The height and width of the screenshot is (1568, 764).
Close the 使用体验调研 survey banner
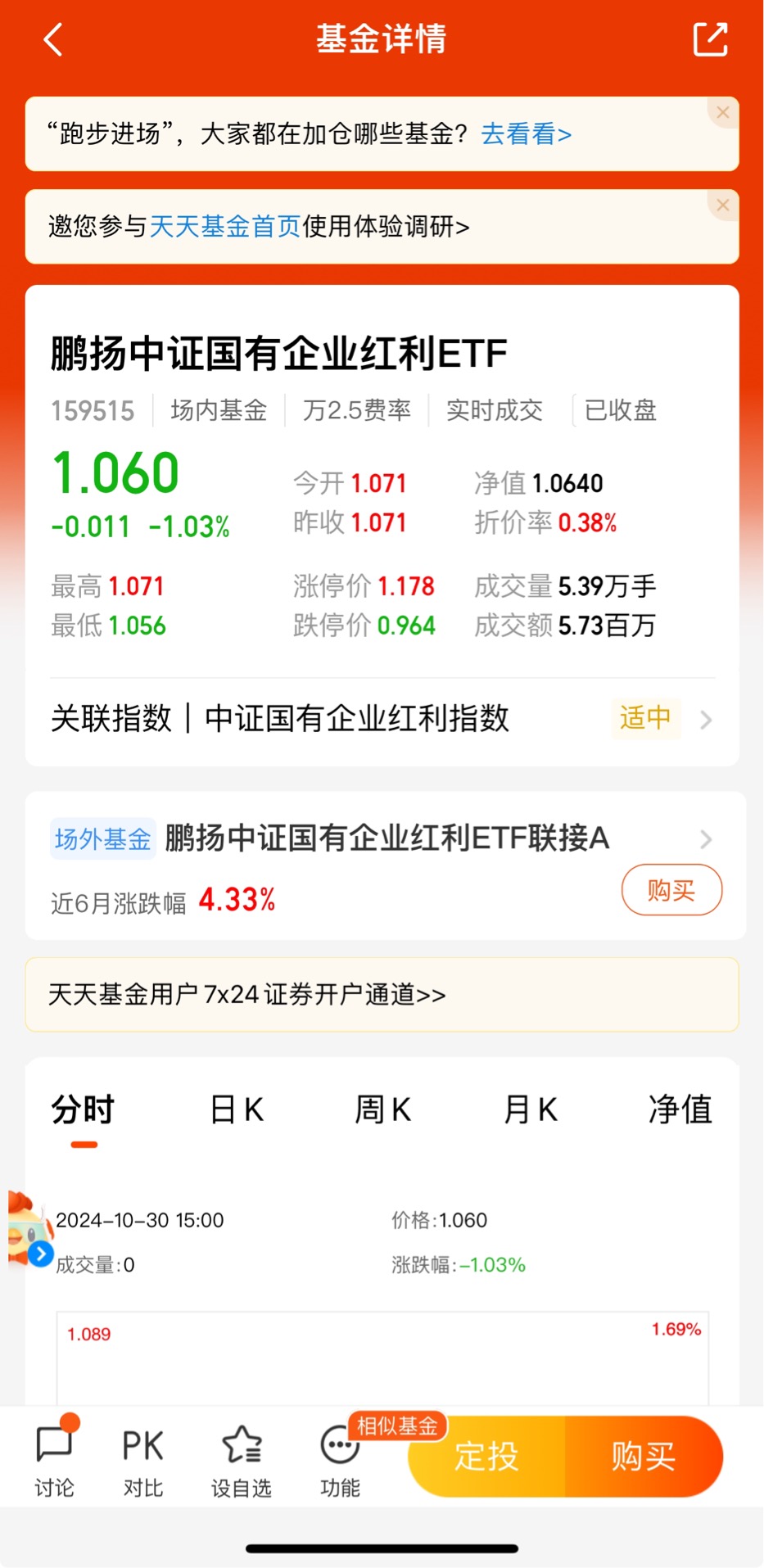pyautogui.click(x=723, y=206)
